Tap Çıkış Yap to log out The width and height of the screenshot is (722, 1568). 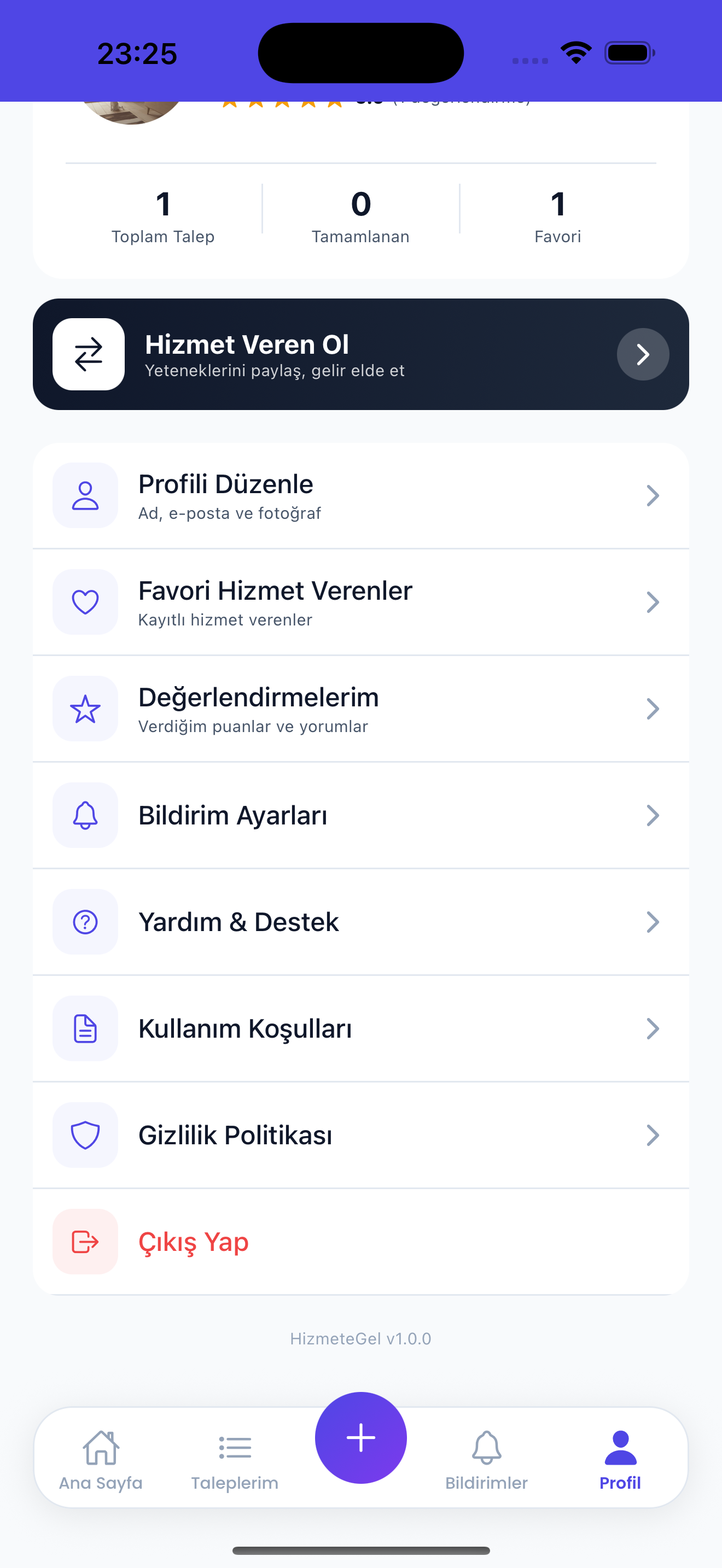(x=194, y=1241)
